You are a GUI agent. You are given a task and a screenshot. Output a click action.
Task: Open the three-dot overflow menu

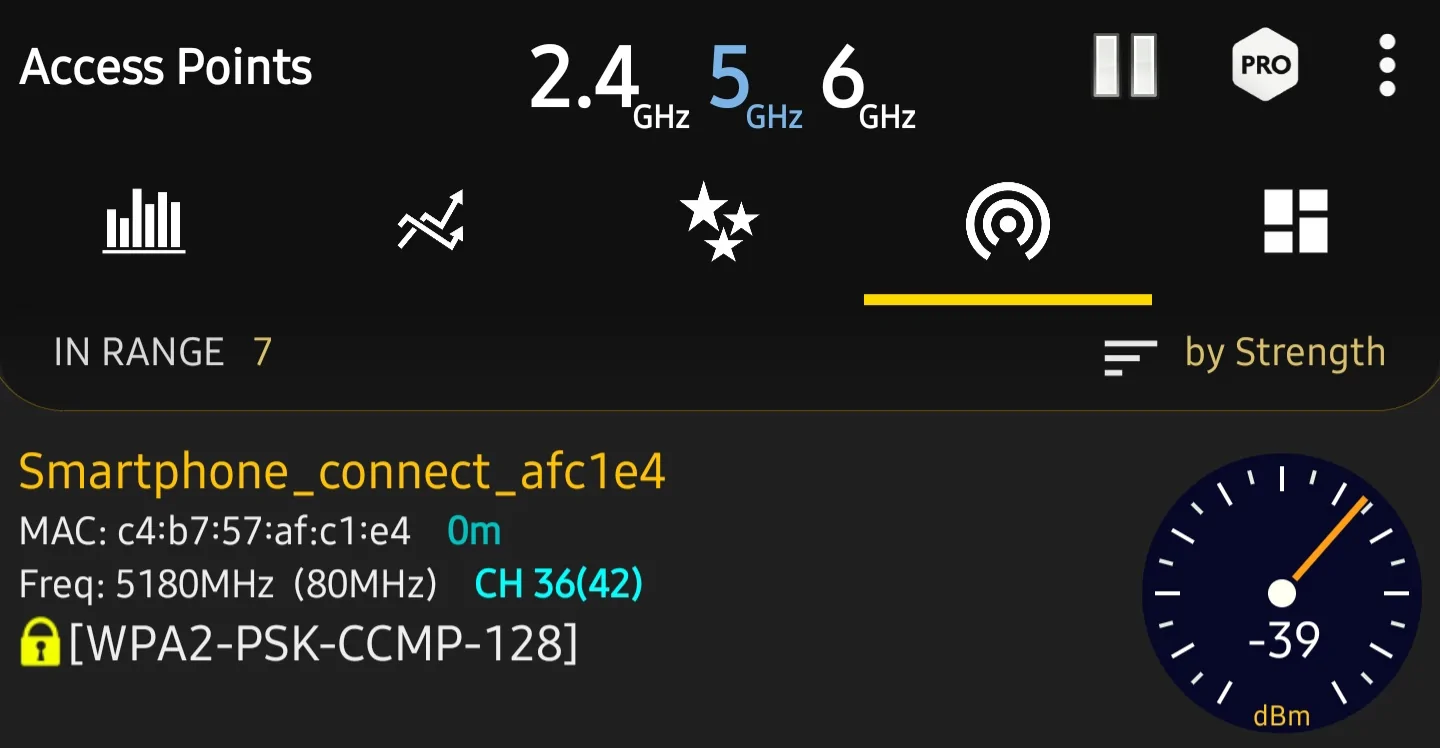click(1386, 66)
